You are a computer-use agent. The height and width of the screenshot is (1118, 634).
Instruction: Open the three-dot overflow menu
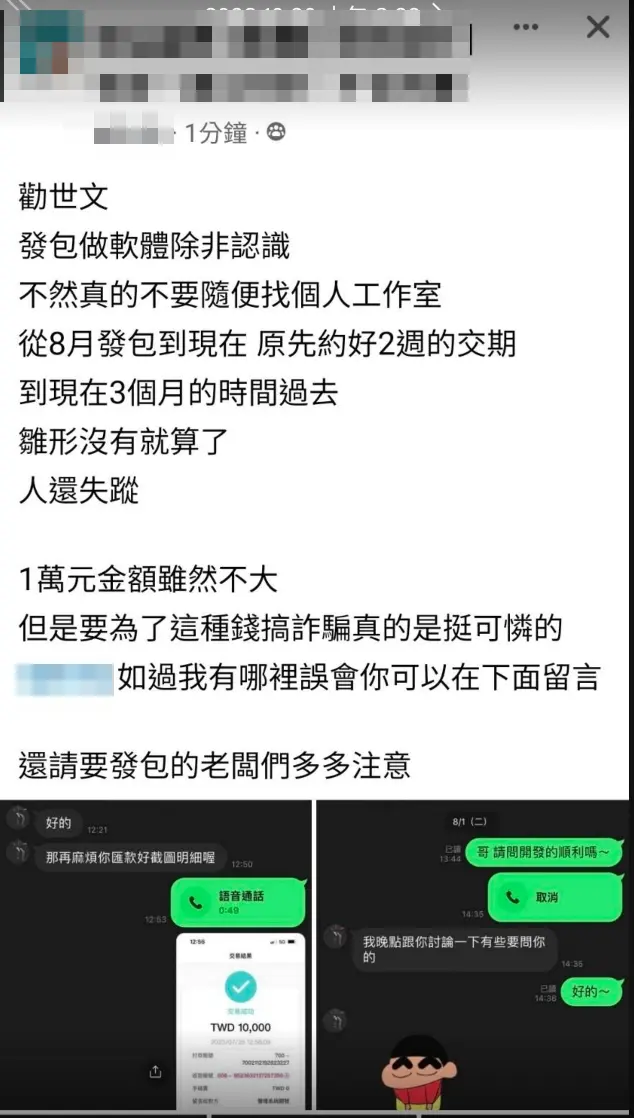click(x=525, y=28)
